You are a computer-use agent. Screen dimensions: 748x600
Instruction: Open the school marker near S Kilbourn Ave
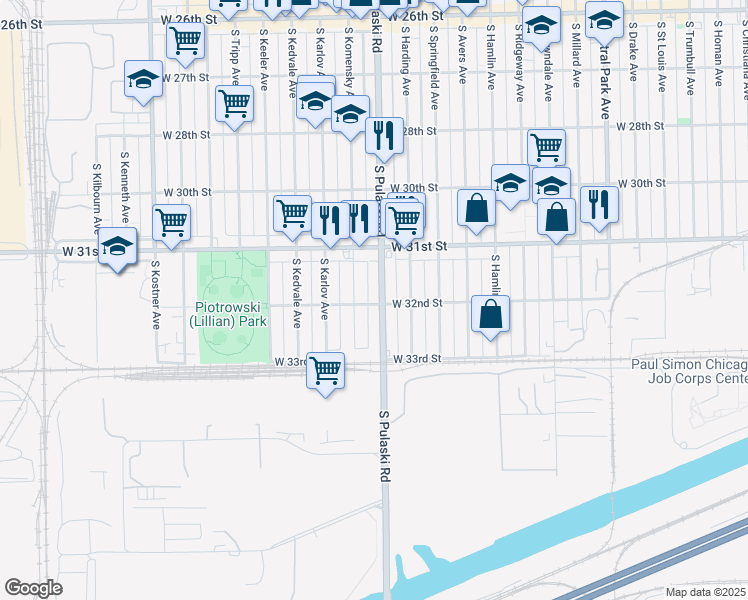point(117,249)
